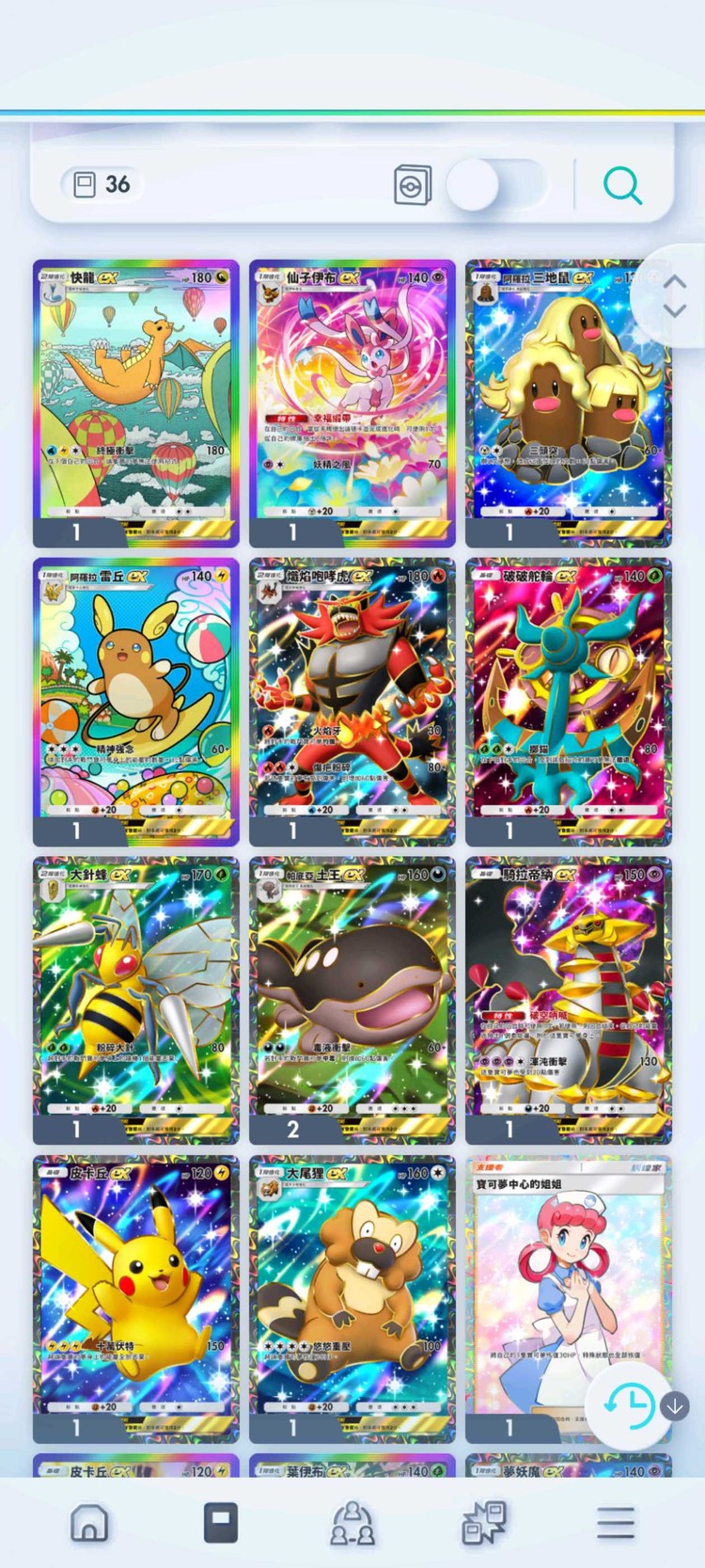Open the Sylveon 仙子伊布 ex card
Image resolution: width=705 pixels, height=1568 pixels.
click(352, 395)
